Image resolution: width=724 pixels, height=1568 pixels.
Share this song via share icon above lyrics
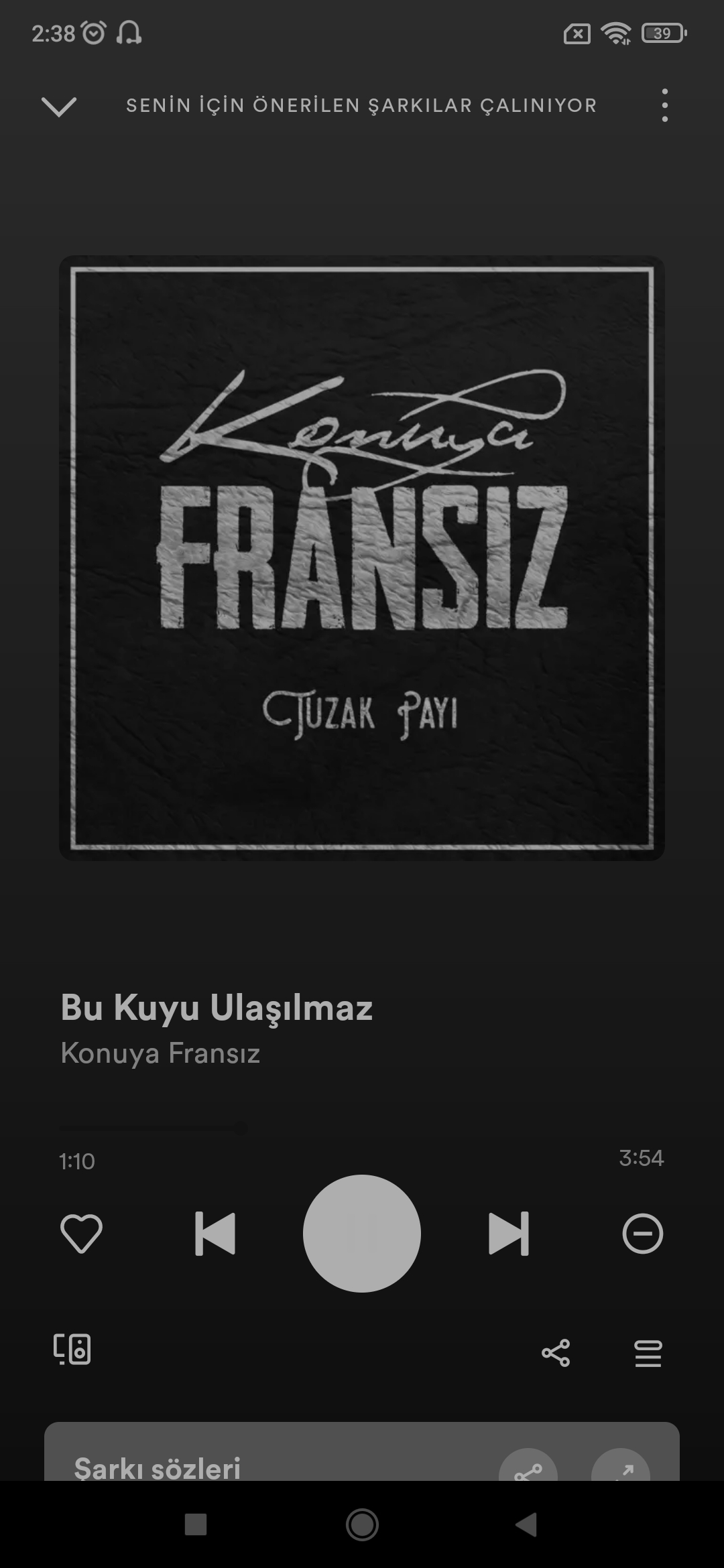click(x=556, y=1353)
